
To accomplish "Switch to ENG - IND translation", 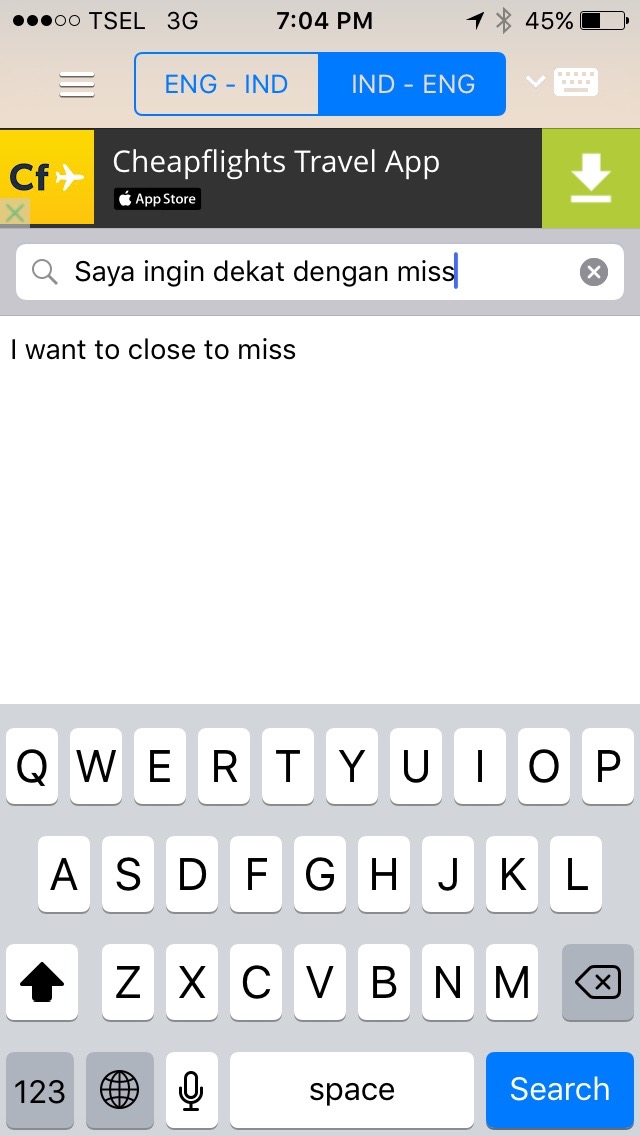I will pyautogui.click(x=226, y=84).
